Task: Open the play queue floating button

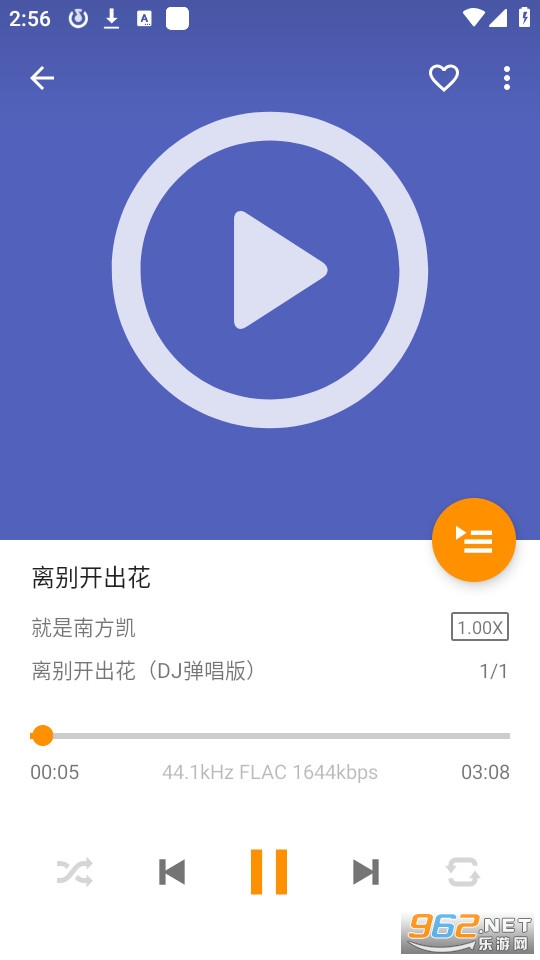Action: (473, 540)
